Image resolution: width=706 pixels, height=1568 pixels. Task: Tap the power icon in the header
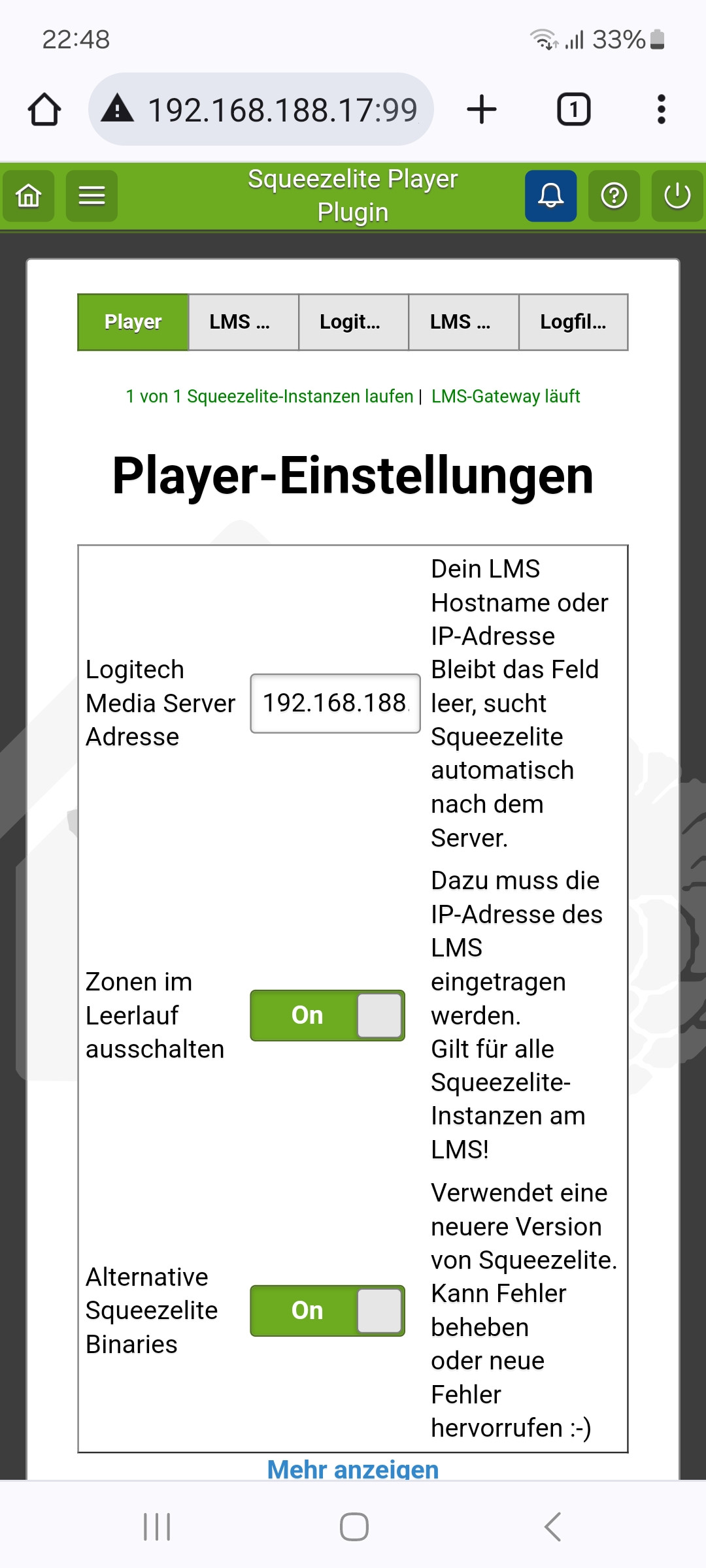click(677, 196)
